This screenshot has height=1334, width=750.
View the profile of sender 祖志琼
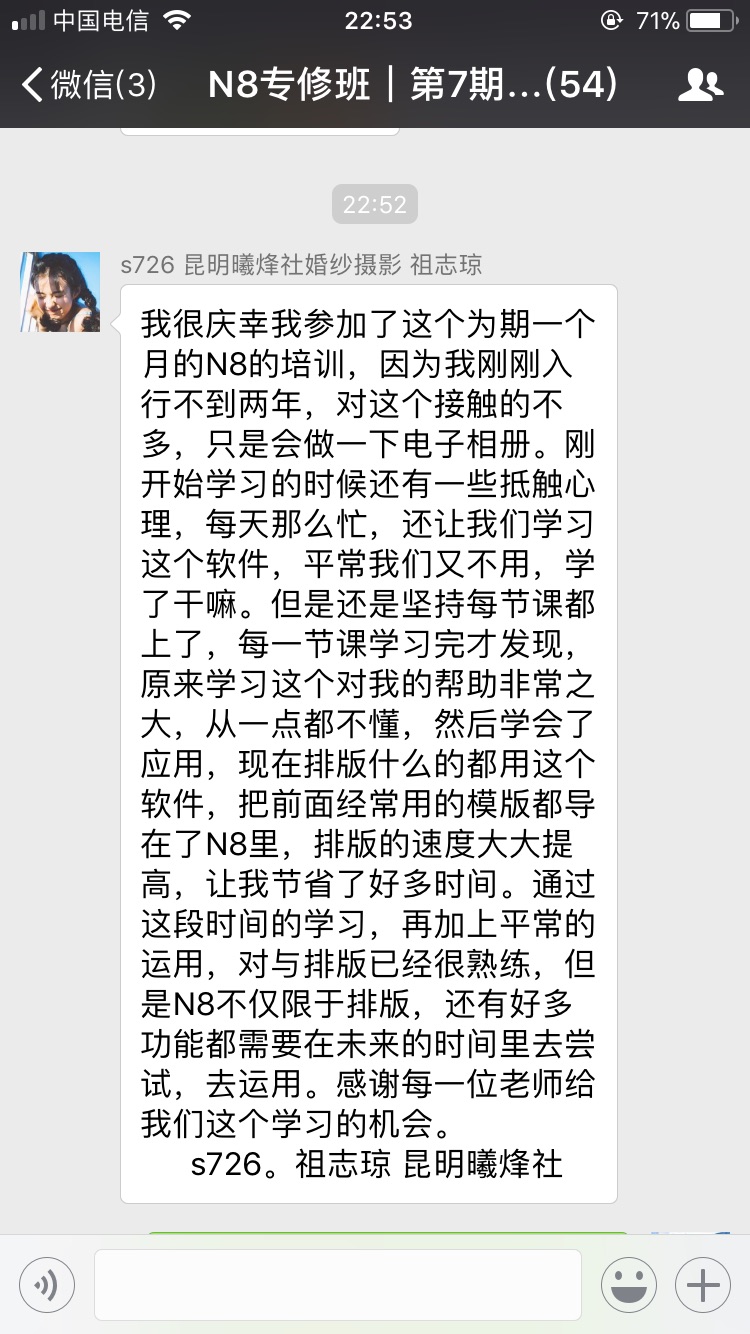pyautogui.click(x=60, y=292)
